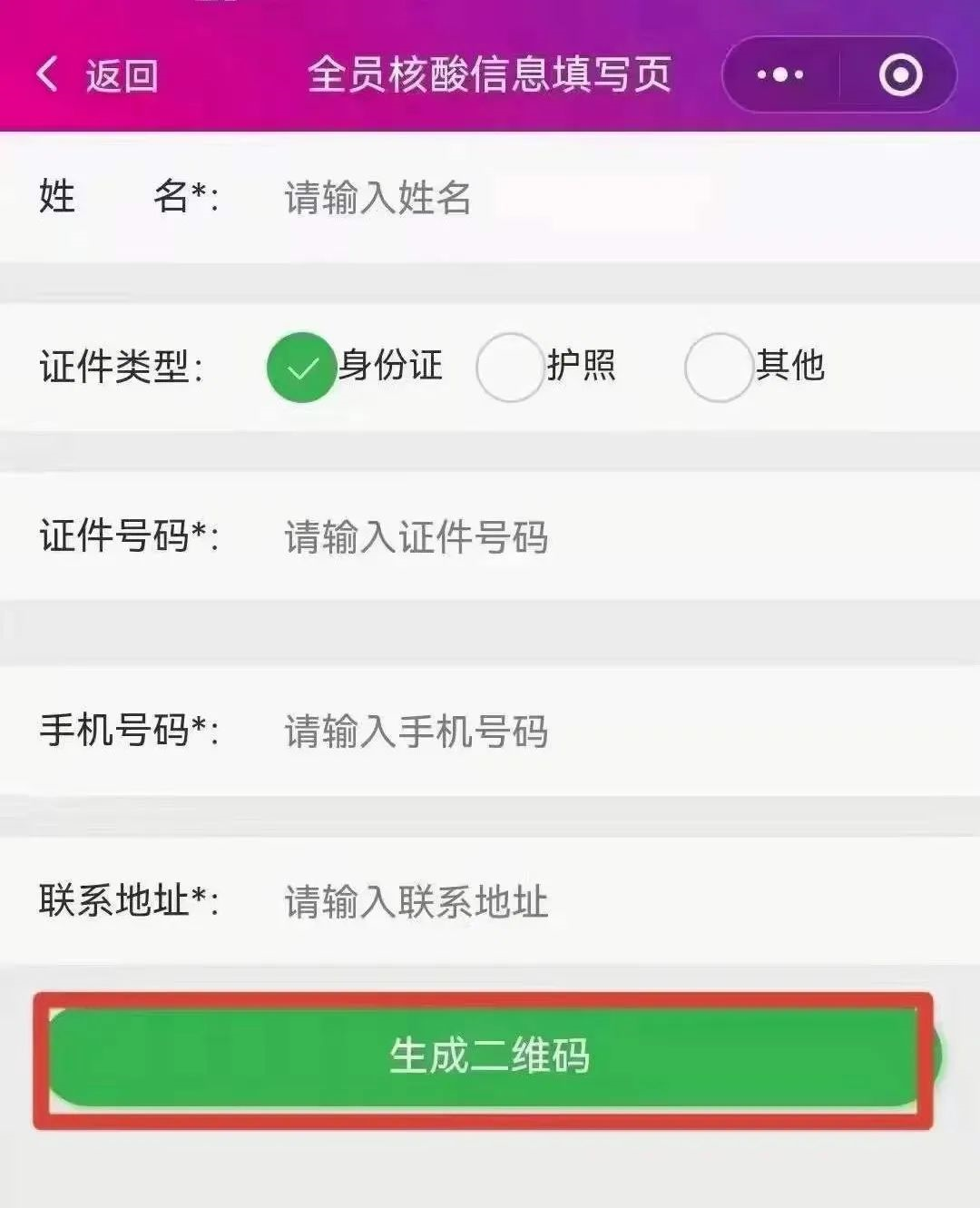This screenshot has width=980, height=1208.
Task: Tap 生成二维码 to generate QR code
Action: [488, 1057]
